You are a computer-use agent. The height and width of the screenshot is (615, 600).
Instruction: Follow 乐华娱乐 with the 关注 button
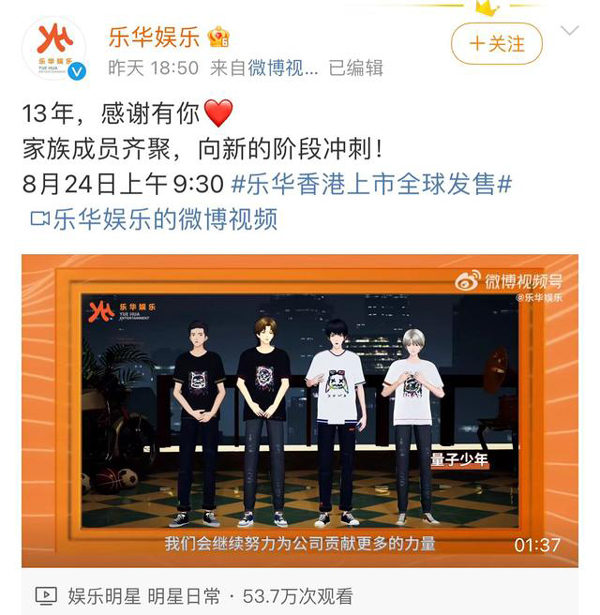497,44
